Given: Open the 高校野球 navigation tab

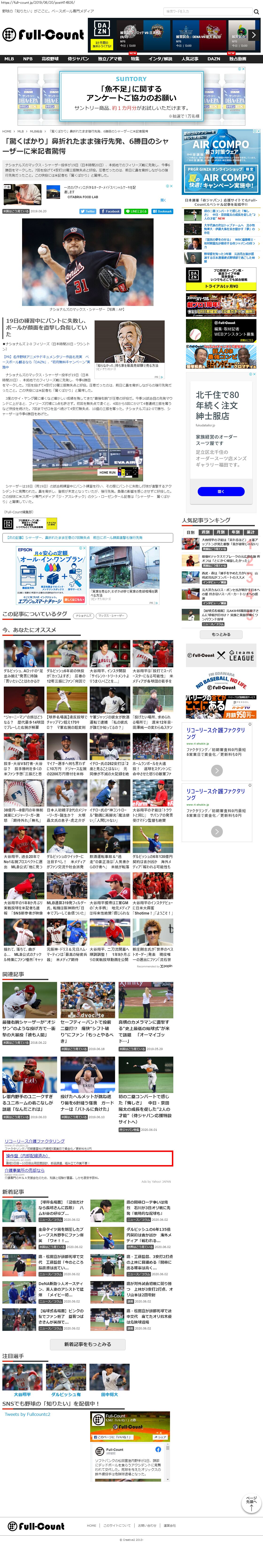Looking at the screenshot, I should click(x=50, y=59).
